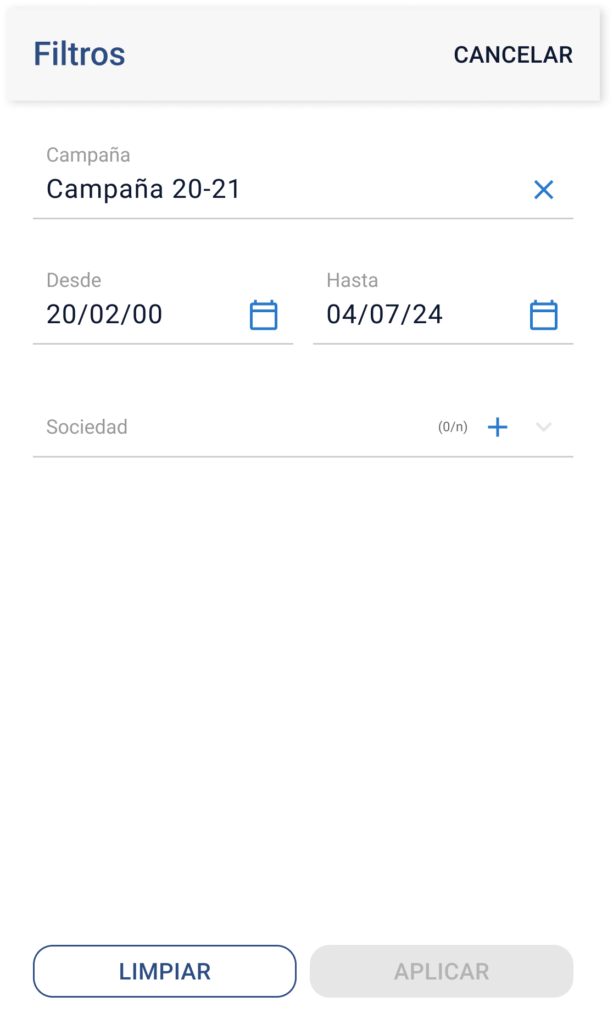613x1024 pixels.
Task: Tap LIMPIAR to reset filters
Action: 165,971
